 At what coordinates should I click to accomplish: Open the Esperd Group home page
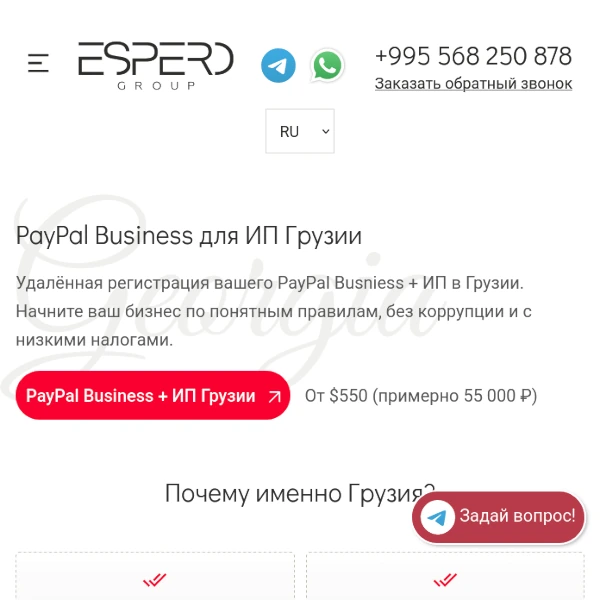tap(156, 65)
